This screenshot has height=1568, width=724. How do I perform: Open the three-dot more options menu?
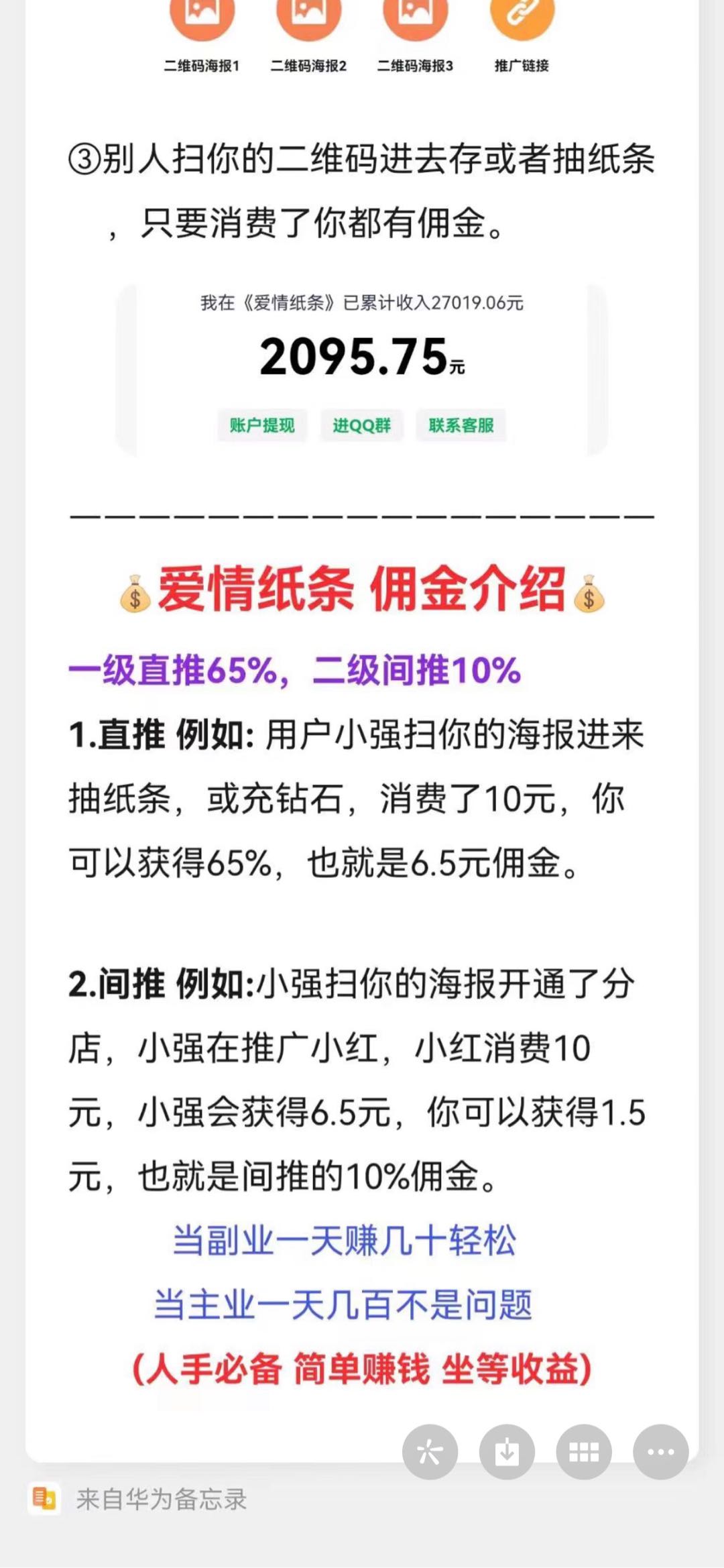click(x=660, y=1452)
